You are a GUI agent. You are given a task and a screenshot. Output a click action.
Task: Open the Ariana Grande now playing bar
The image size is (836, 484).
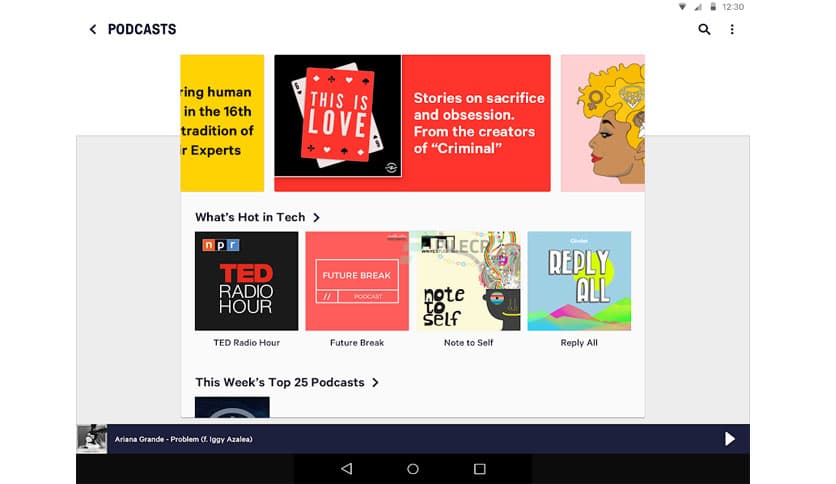coord(400,439)
